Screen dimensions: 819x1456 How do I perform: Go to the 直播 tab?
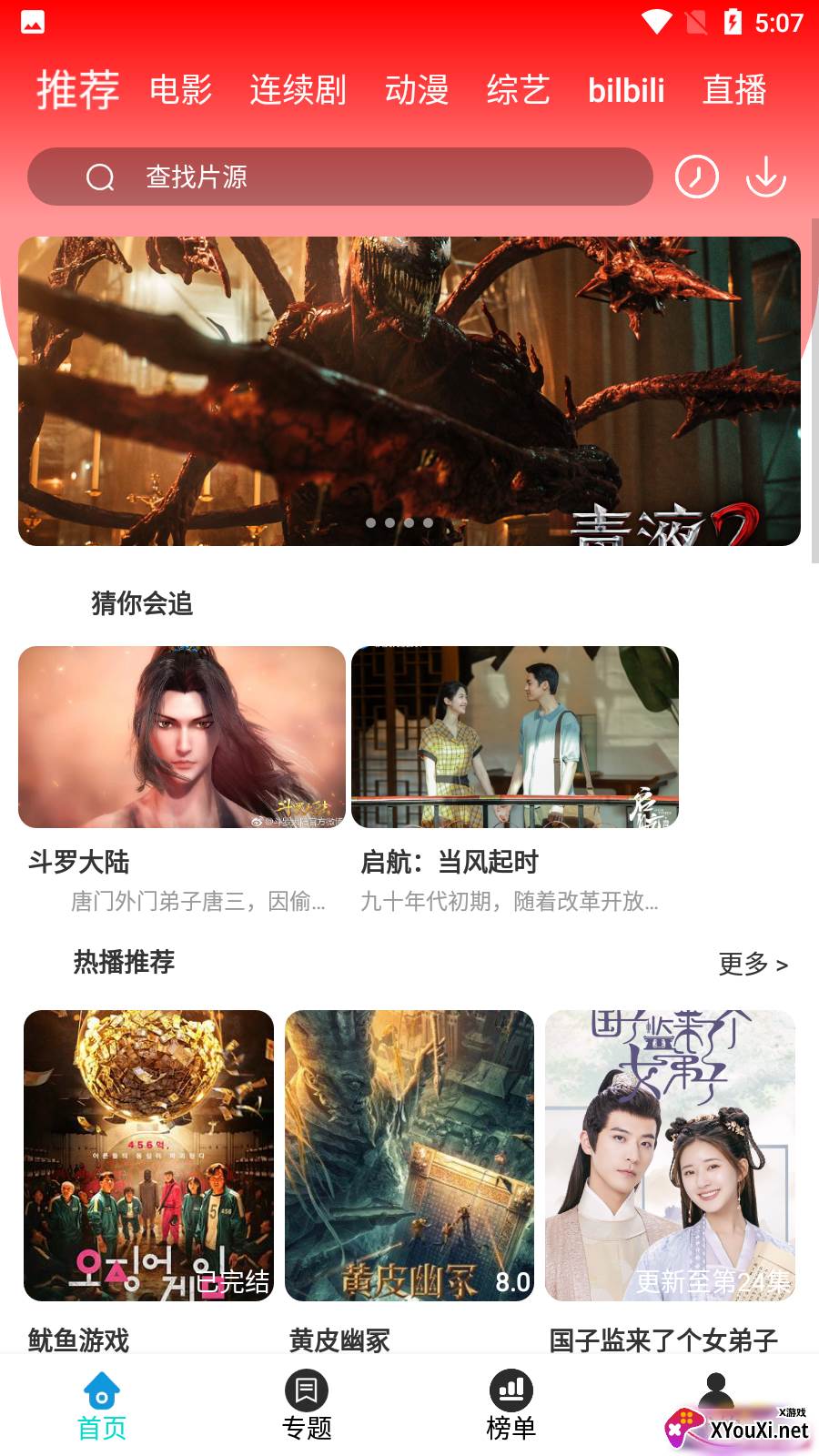(x=734, y=90)
